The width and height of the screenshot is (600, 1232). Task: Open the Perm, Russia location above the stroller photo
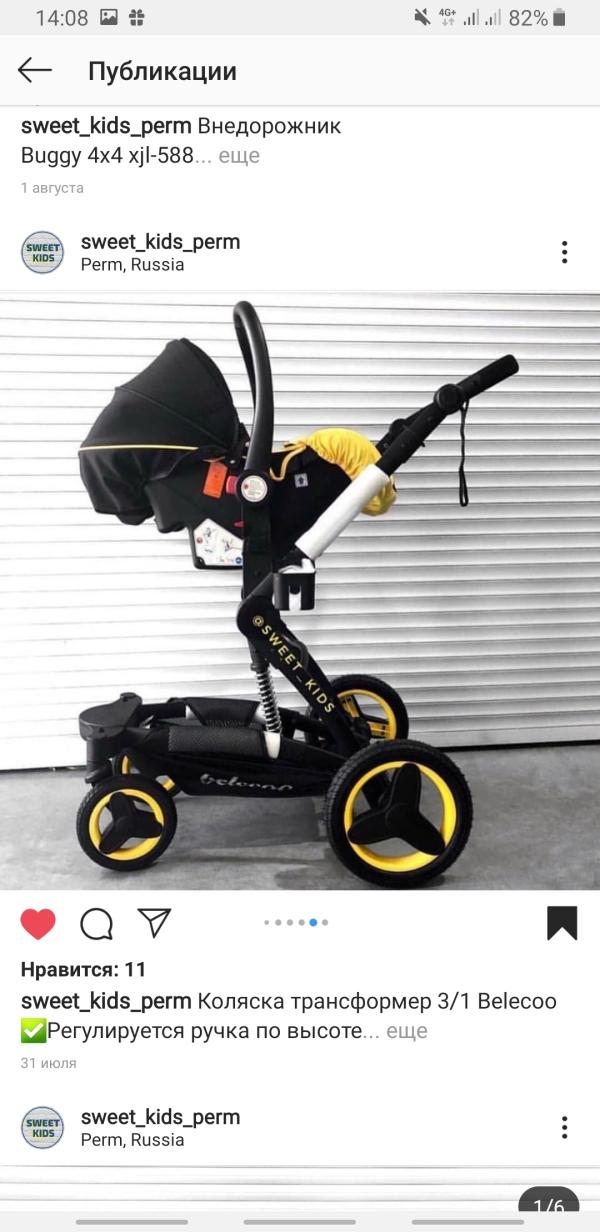pos(132,265)
